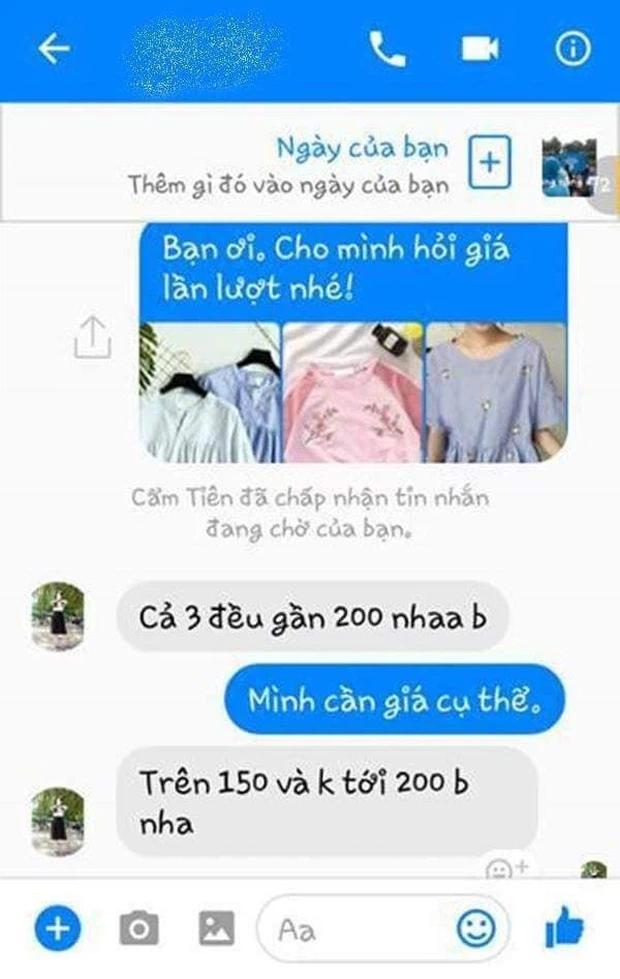The width and height of the screenshot is (620, 979).
Task: Start a video call
Action: tap(481, 49)
